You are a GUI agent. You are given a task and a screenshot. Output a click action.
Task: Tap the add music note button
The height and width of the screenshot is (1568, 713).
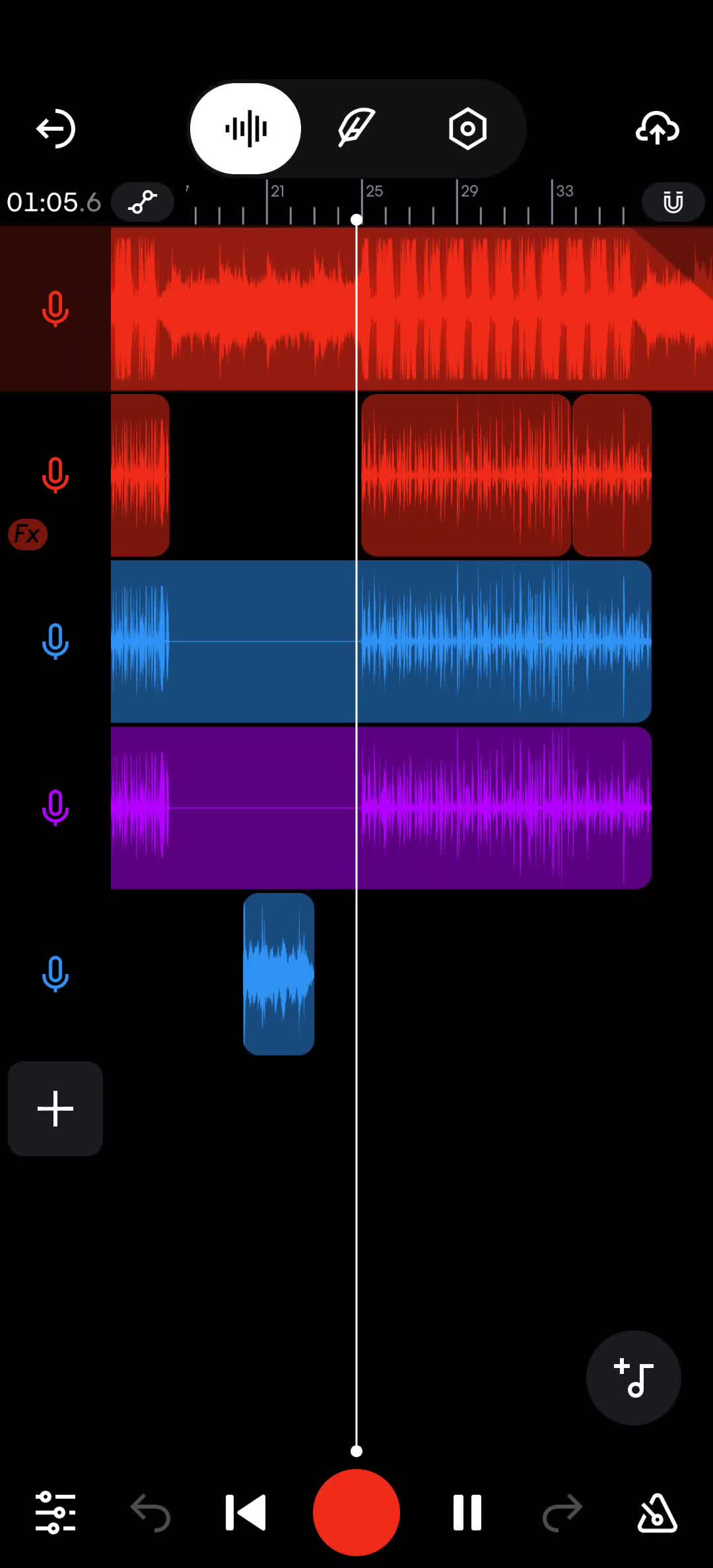tap(634, 1378)
